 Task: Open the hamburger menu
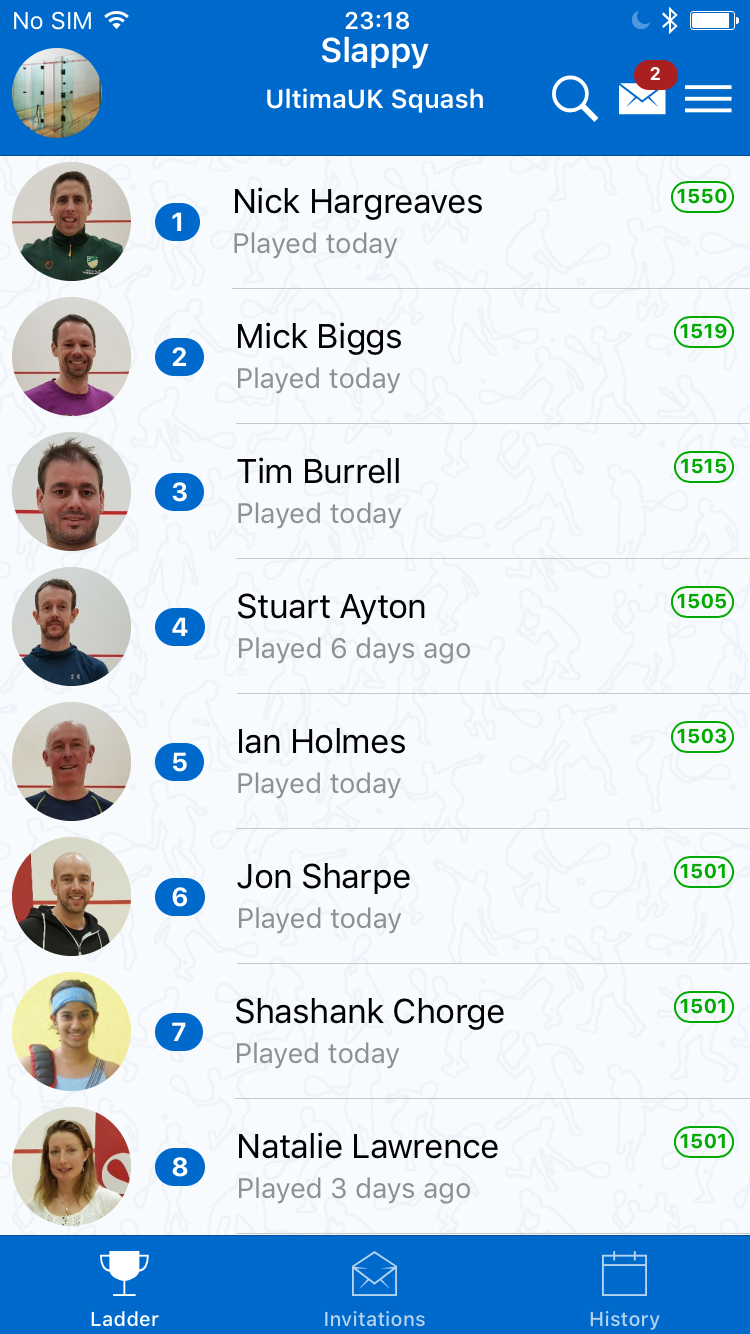[708, 98]
